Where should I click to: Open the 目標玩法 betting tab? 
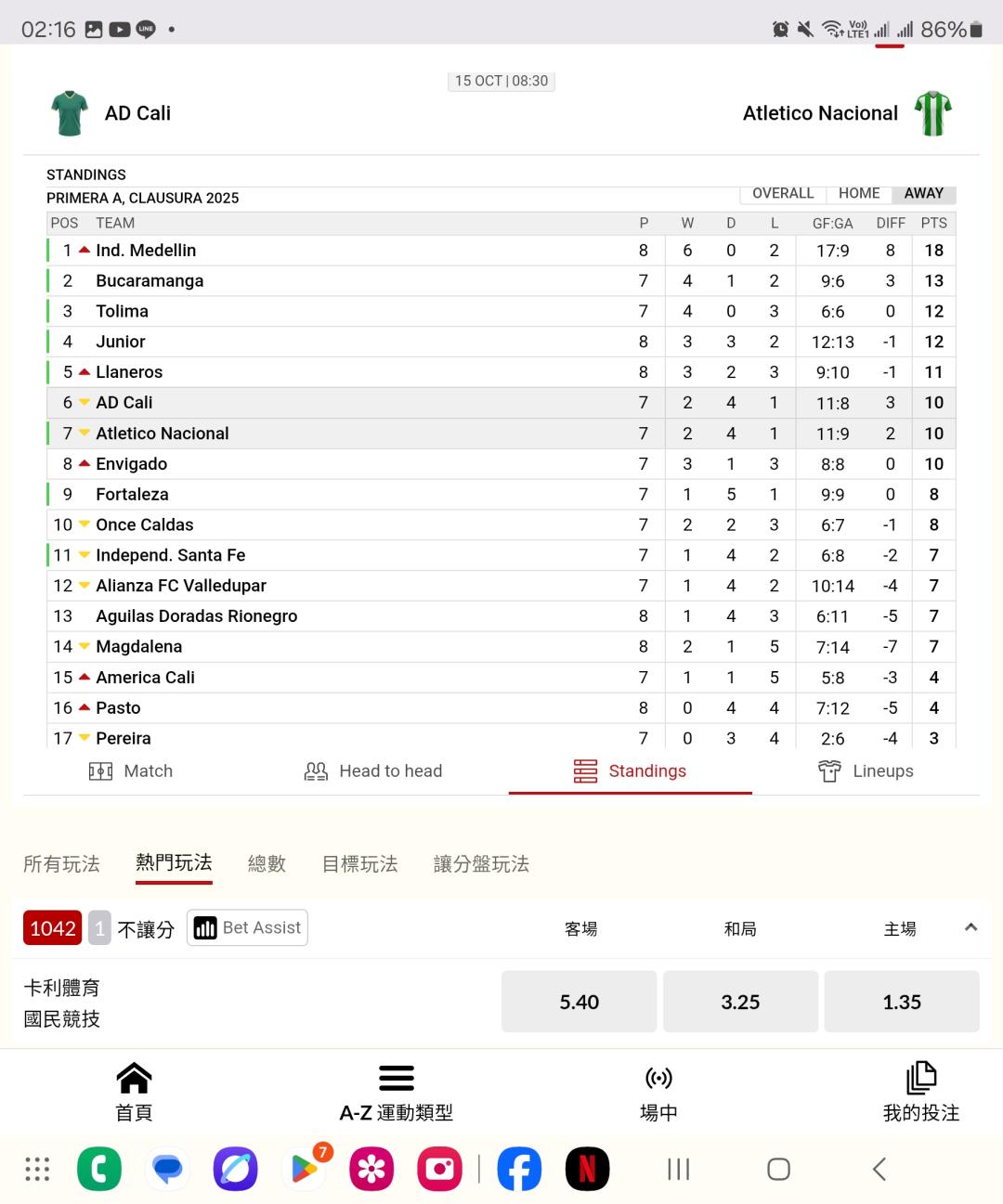pos(359,864)
